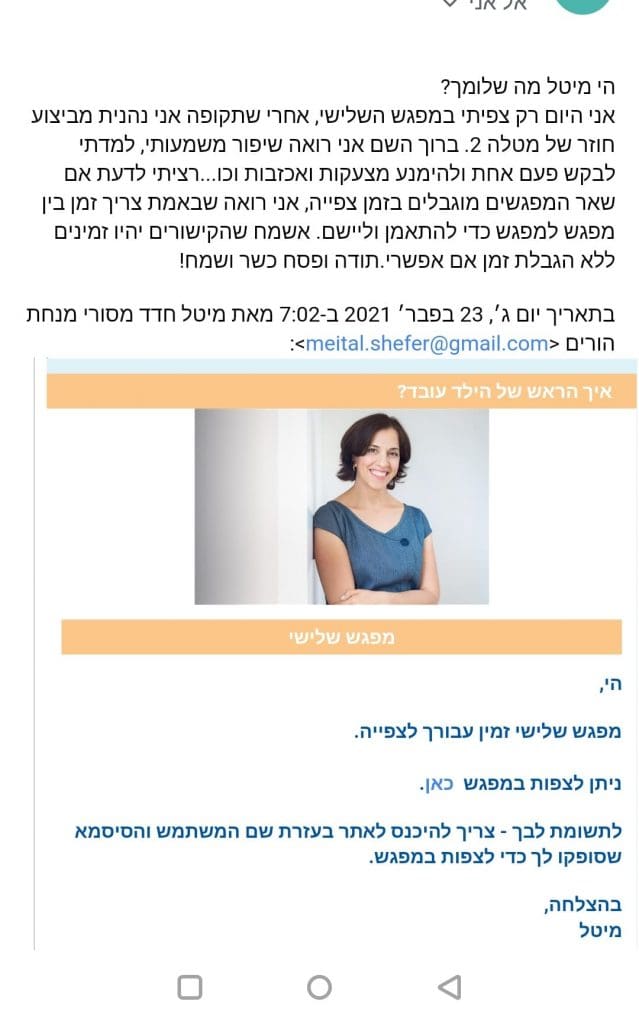Return to the home screen

(x=319, y=987)
